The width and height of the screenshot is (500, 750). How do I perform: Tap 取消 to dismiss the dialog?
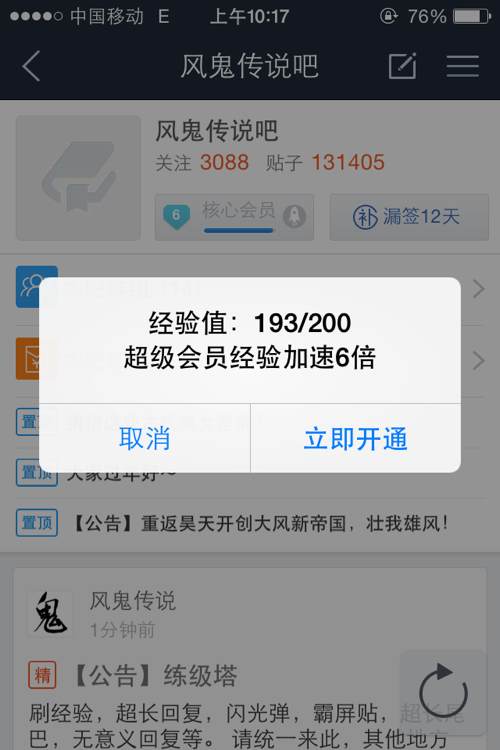(x=144, y=438)
